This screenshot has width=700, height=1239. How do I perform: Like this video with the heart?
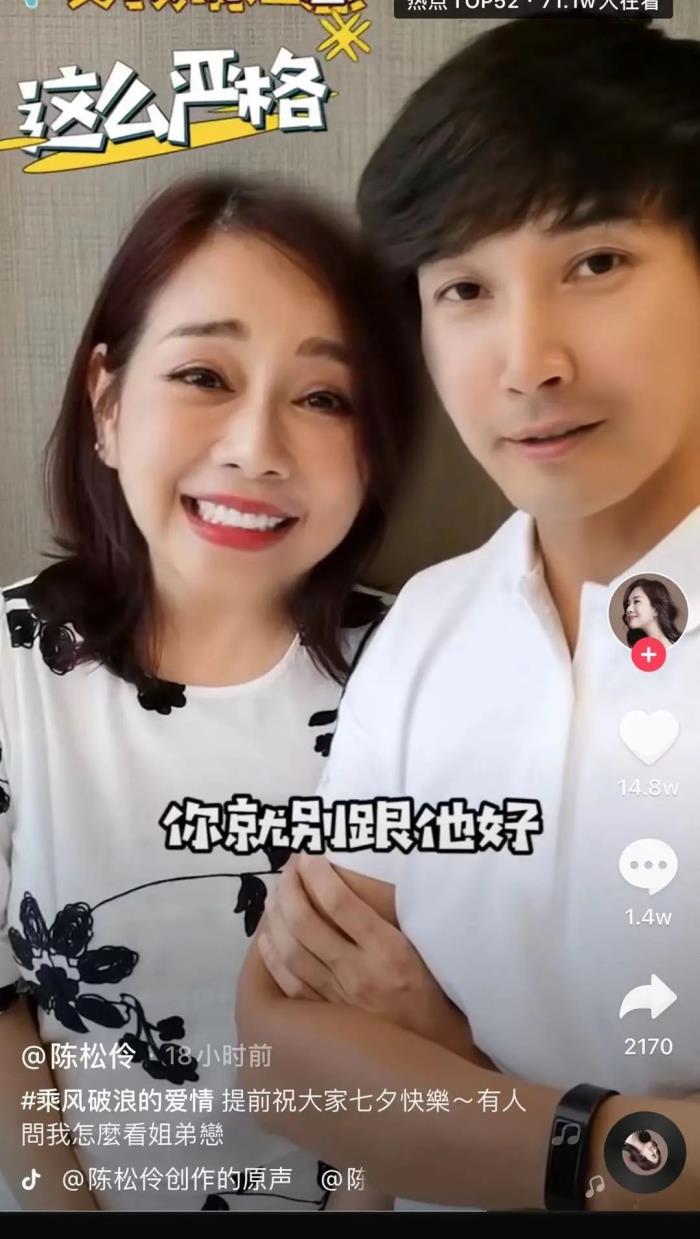[648, 738]
